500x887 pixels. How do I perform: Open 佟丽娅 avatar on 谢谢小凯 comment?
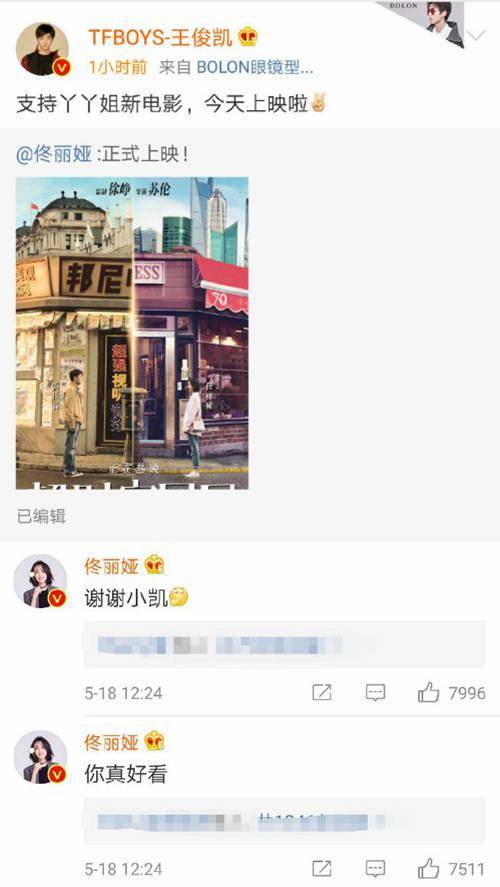coord(40,581)
